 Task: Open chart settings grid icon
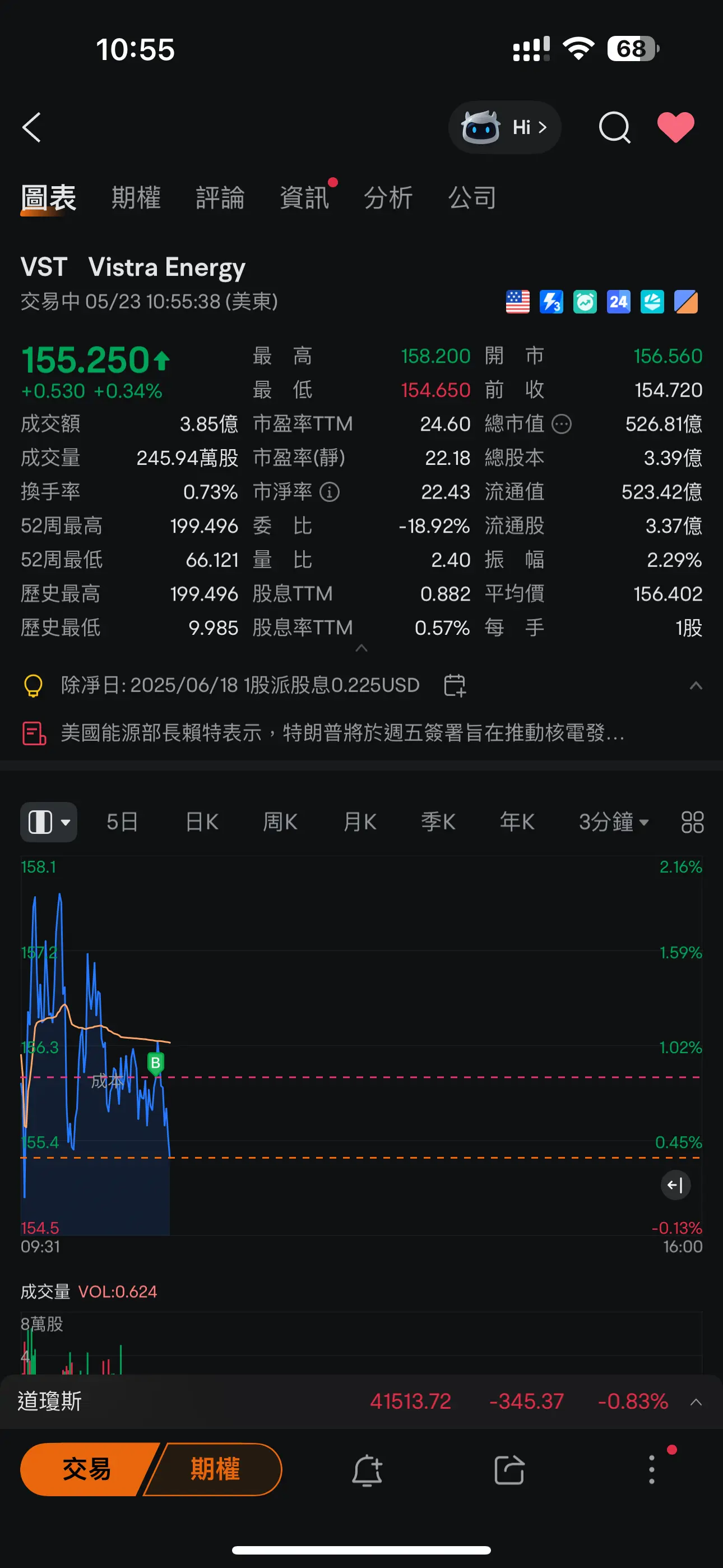pyautogui.click(x=692, y=822)
